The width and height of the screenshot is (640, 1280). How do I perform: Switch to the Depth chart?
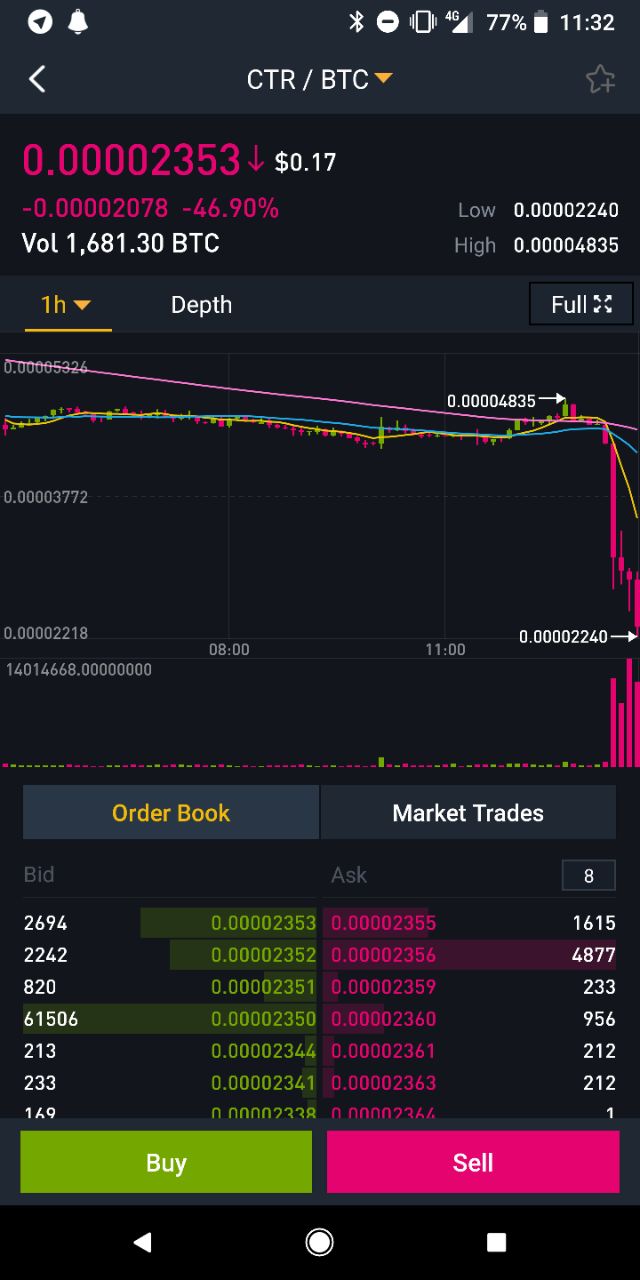pyautogui.click(x=201, y=305)
